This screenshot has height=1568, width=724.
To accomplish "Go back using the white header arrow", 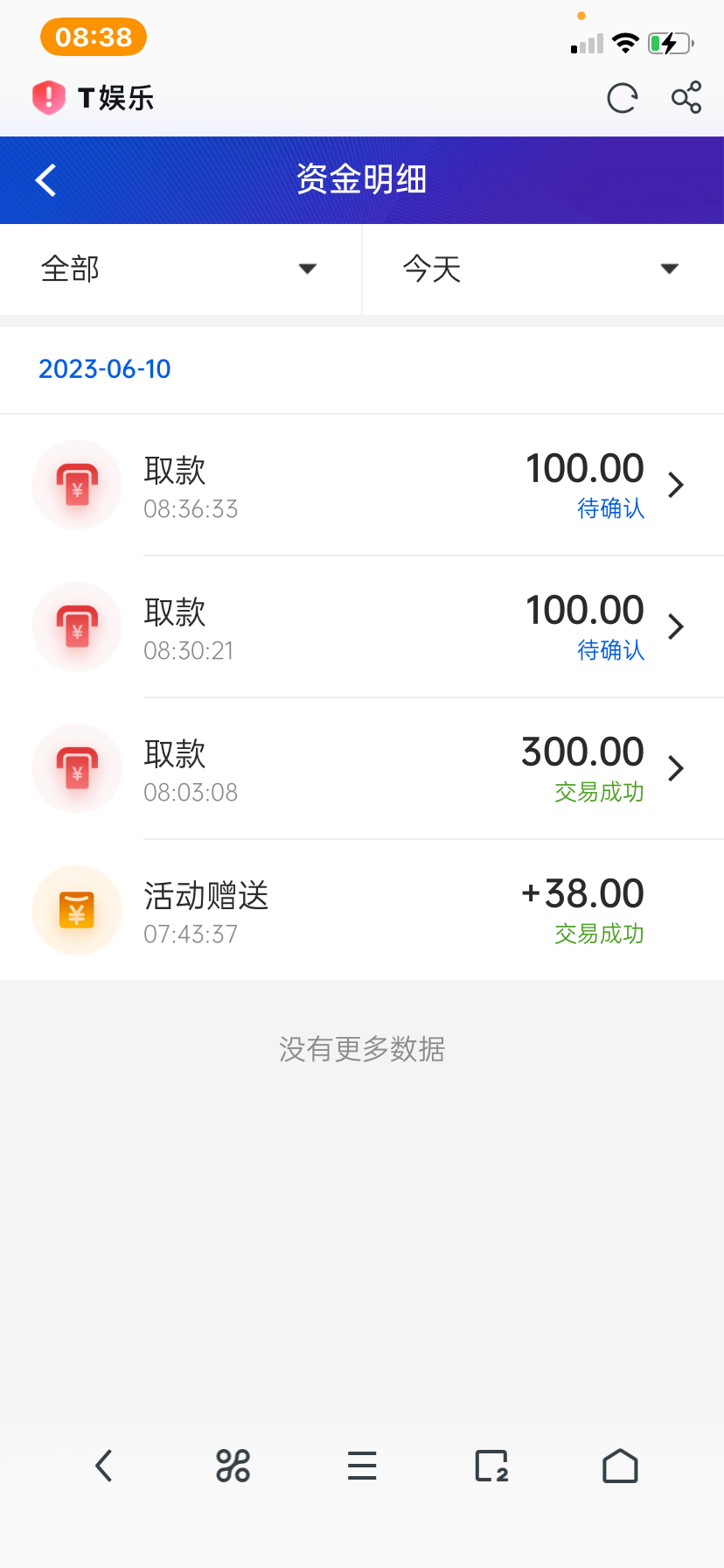I will point(44,179).
